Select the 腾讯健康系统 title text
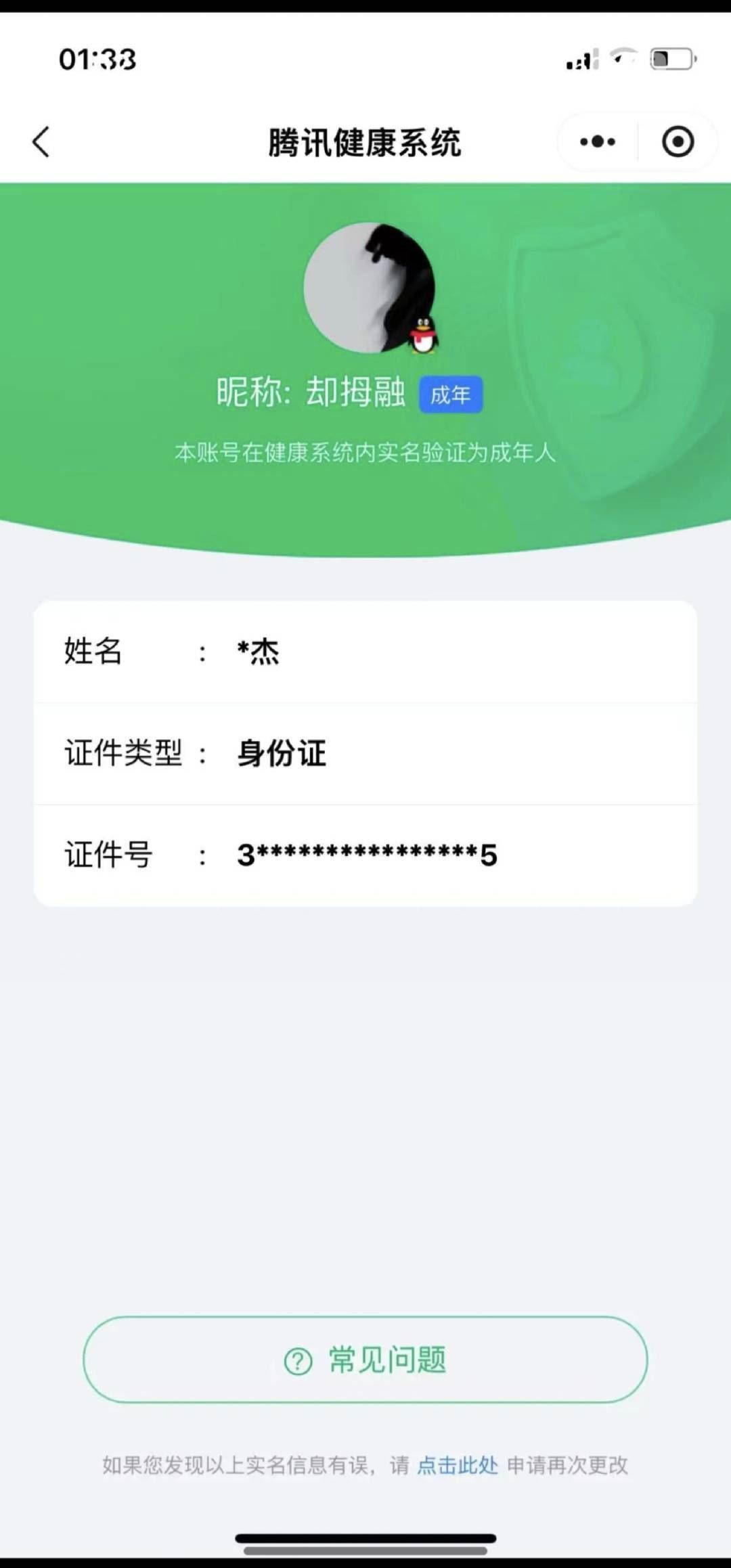Viewport: 731px width, 1568px height. pyautogui.click(x=365, y=141)
